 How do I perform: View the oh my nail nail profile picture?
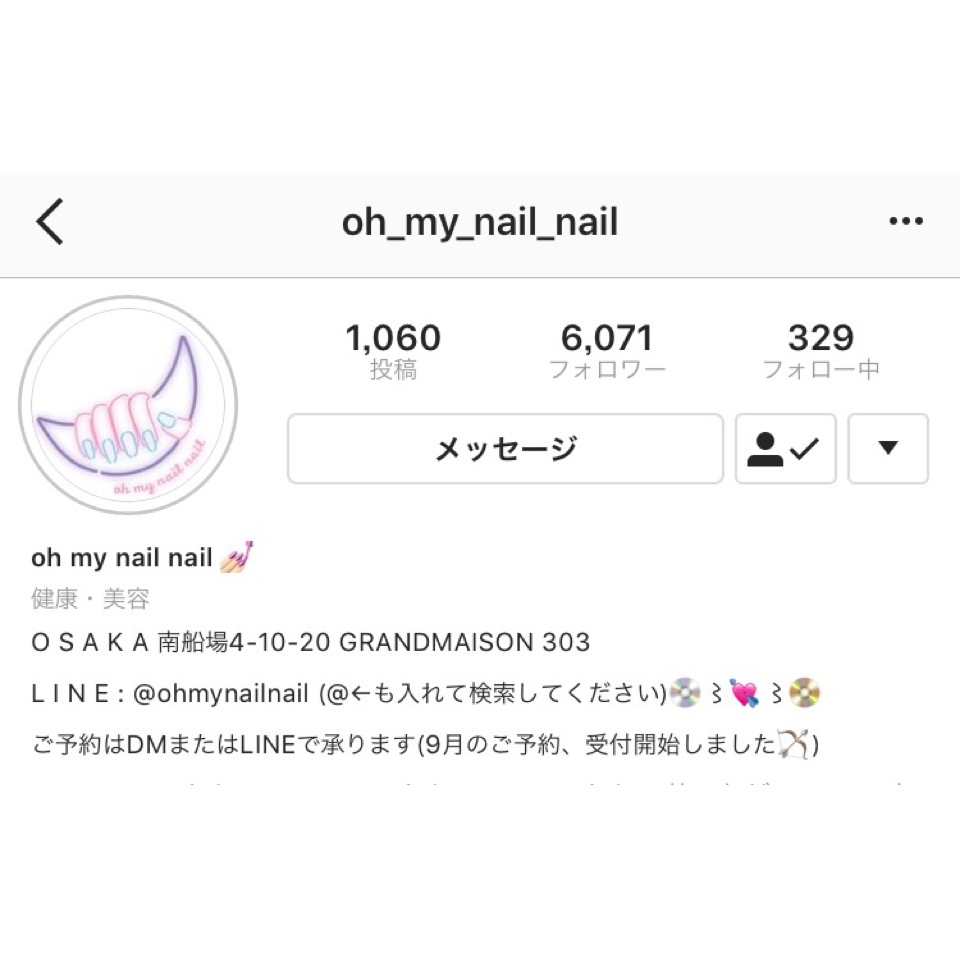(x=128, y=405)
